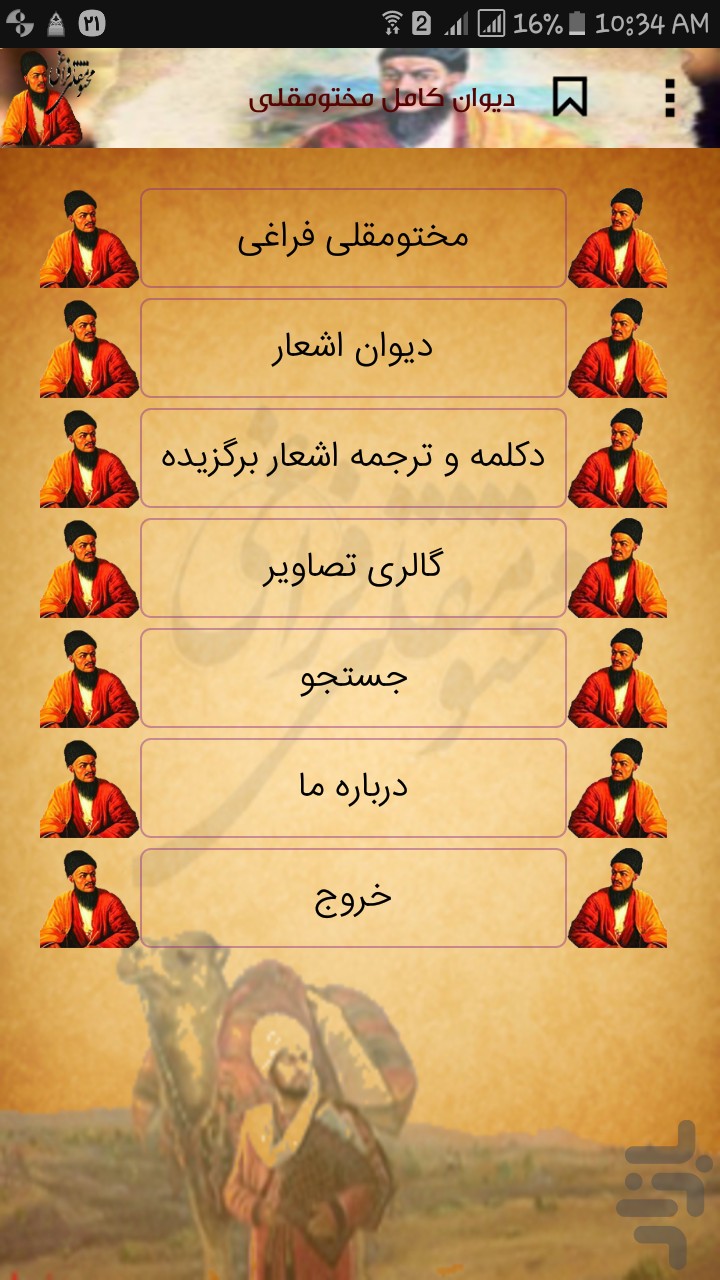Open the three-dot overflow menu
The image size is (720, 1280).
pyautogui.click(x=669, y=98)
